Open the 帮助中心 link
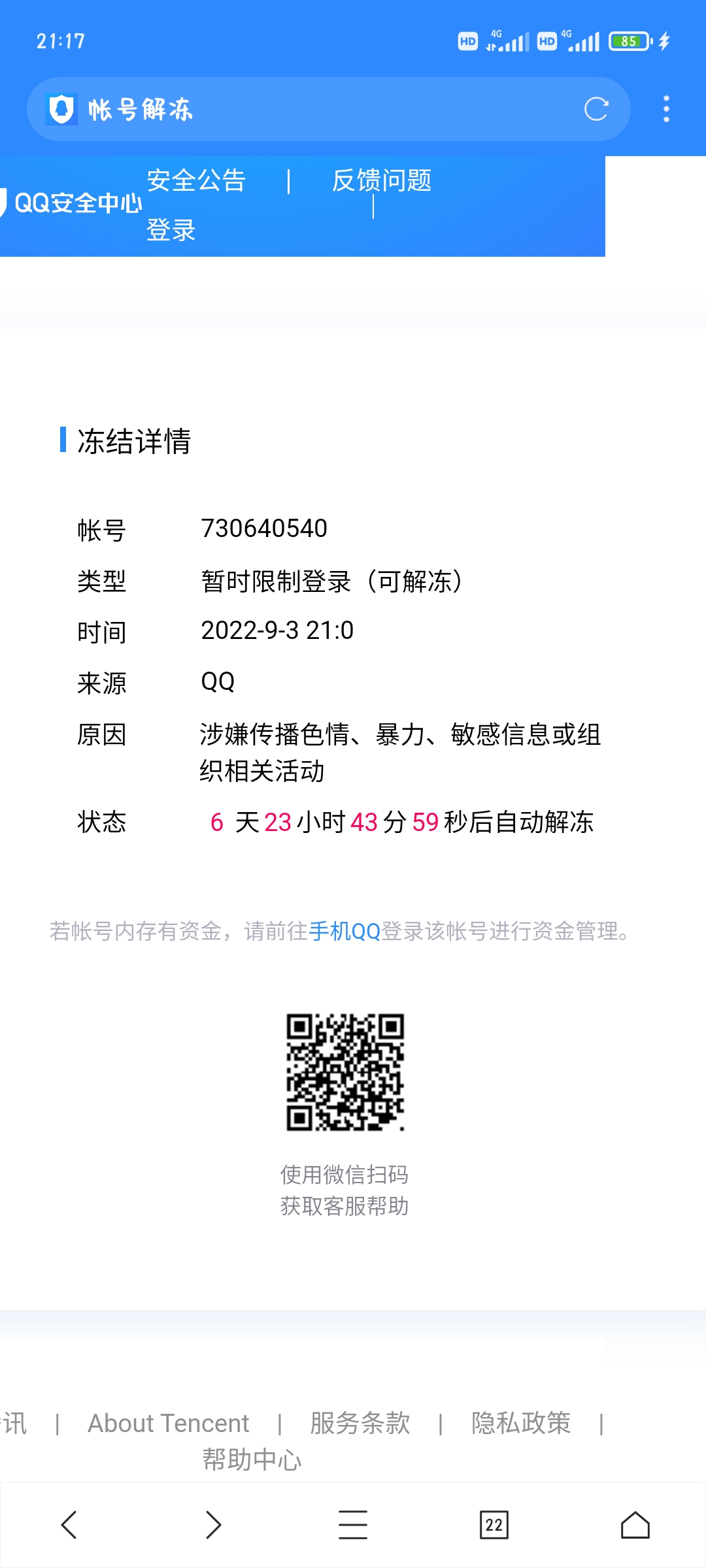Viewport: 706px width, 1568px height. click(x=252, y=1460)
